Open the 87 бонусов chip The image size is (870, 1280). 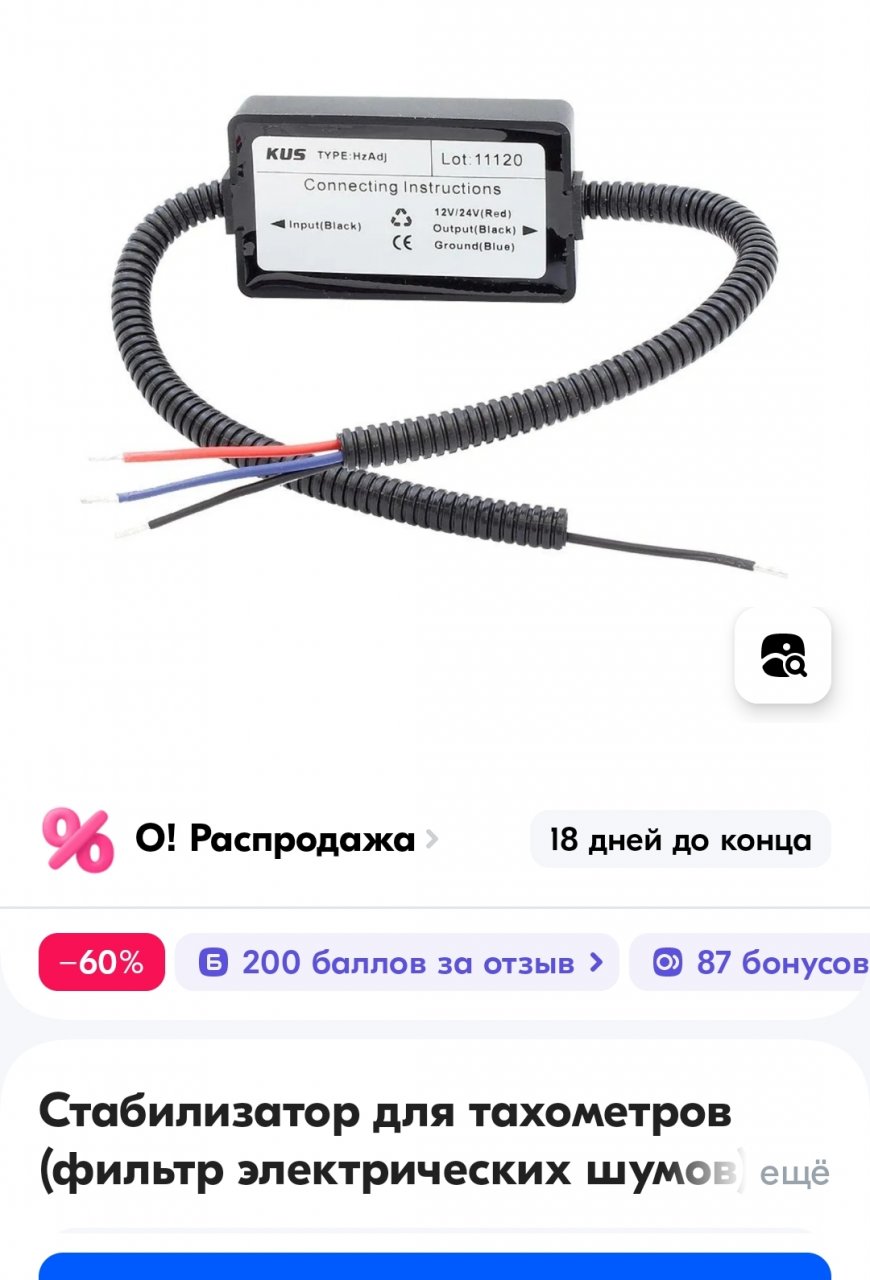(760, 962)
